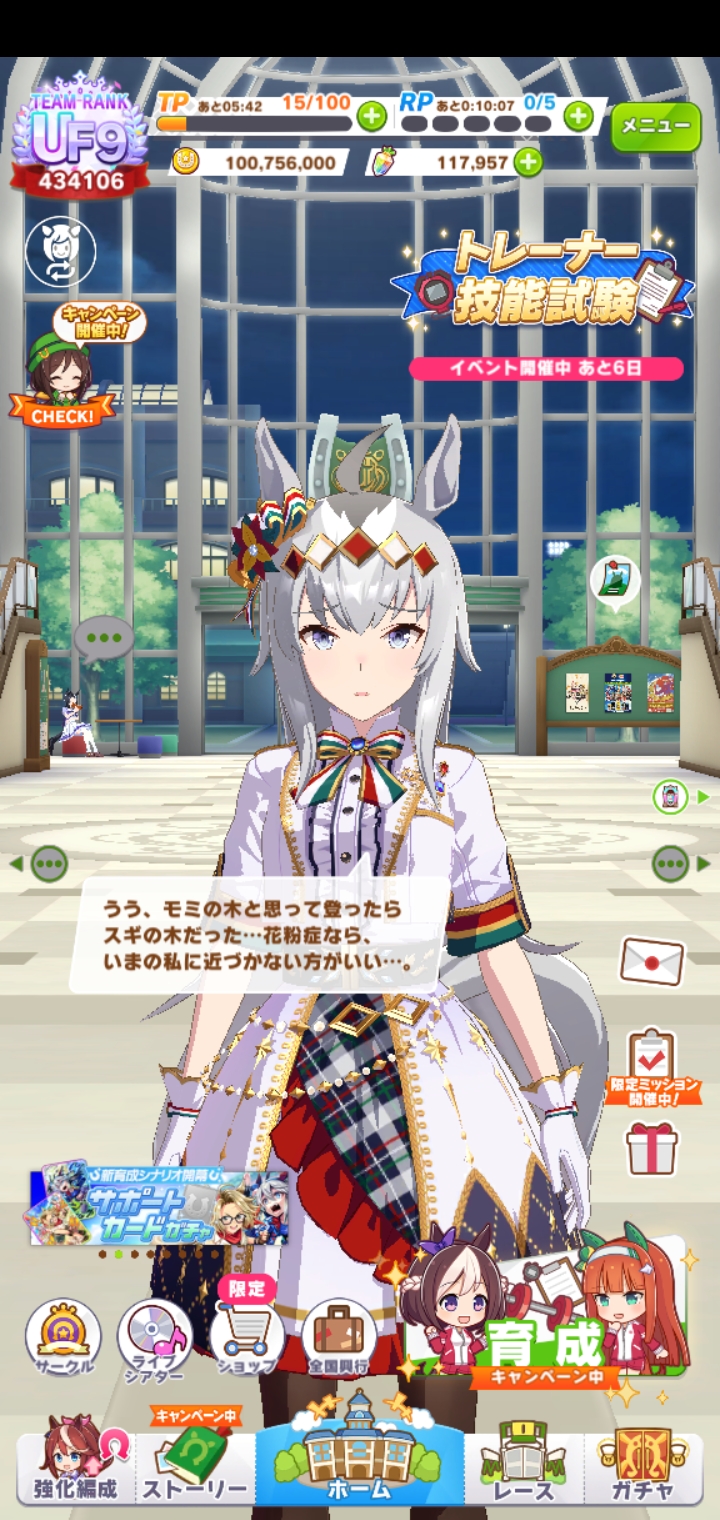Switch character with the horse-girl icon
The width and height of the screenshot is (720, 1520).
(x=60, y=251)
